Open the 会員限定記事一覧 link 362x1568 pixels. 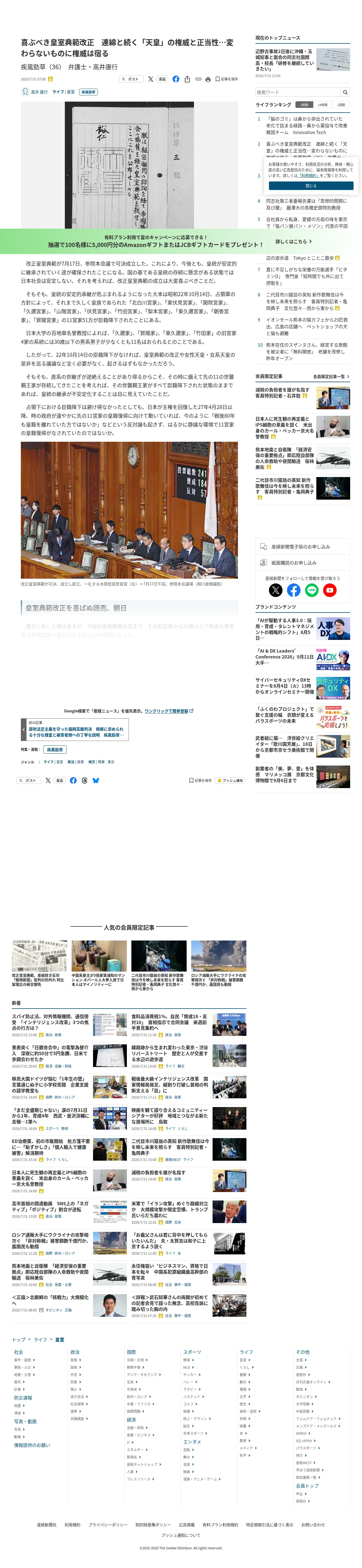(331, 377)
